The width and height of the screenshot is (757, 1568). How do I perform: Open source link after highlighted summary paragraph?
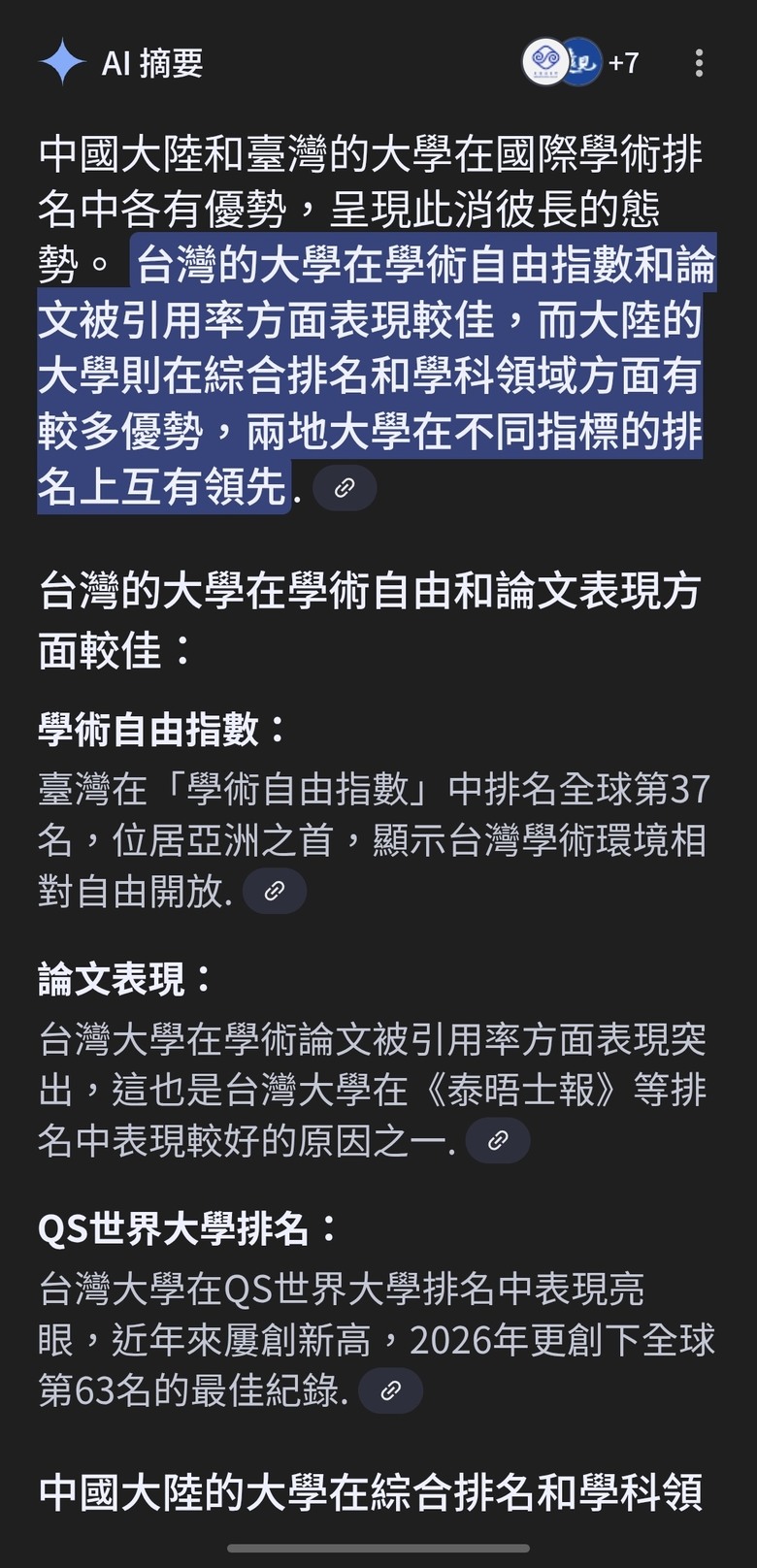(345, 488)
